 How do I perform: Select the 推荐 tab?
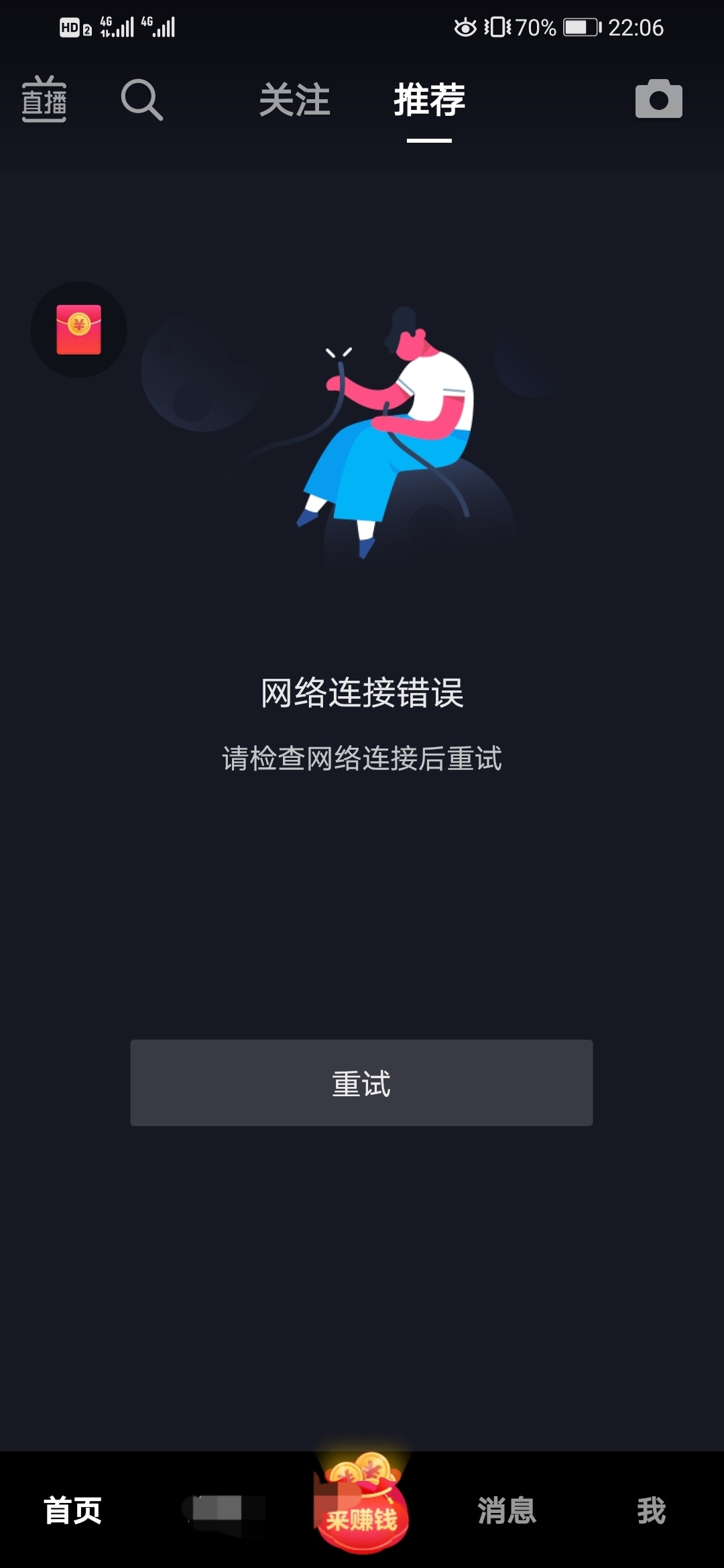pyautogui.click(x=429, y=100)
